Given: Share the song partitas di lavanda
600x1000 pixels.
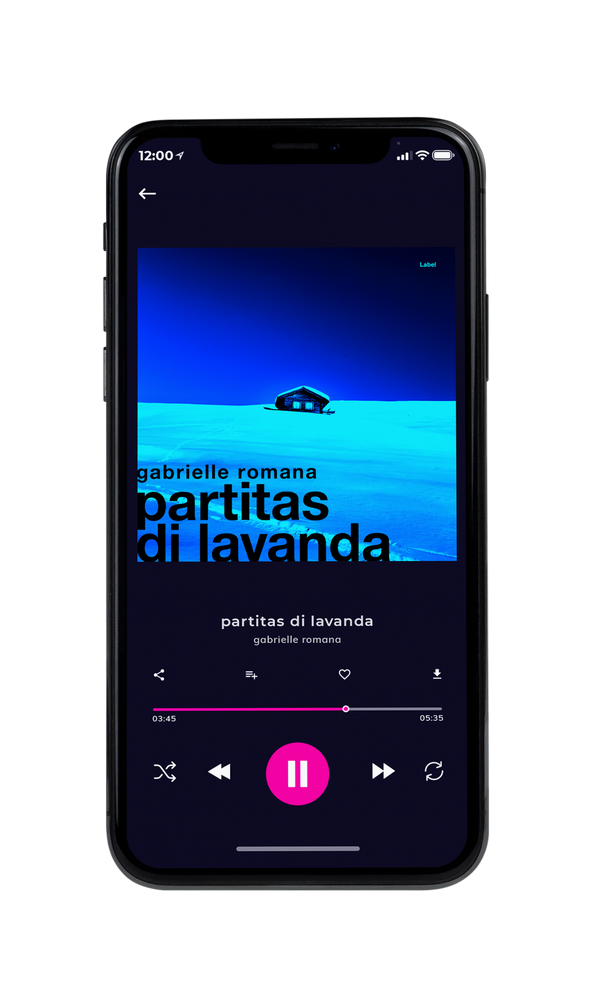Looking at the screenshot, I should tap(159, 675).
